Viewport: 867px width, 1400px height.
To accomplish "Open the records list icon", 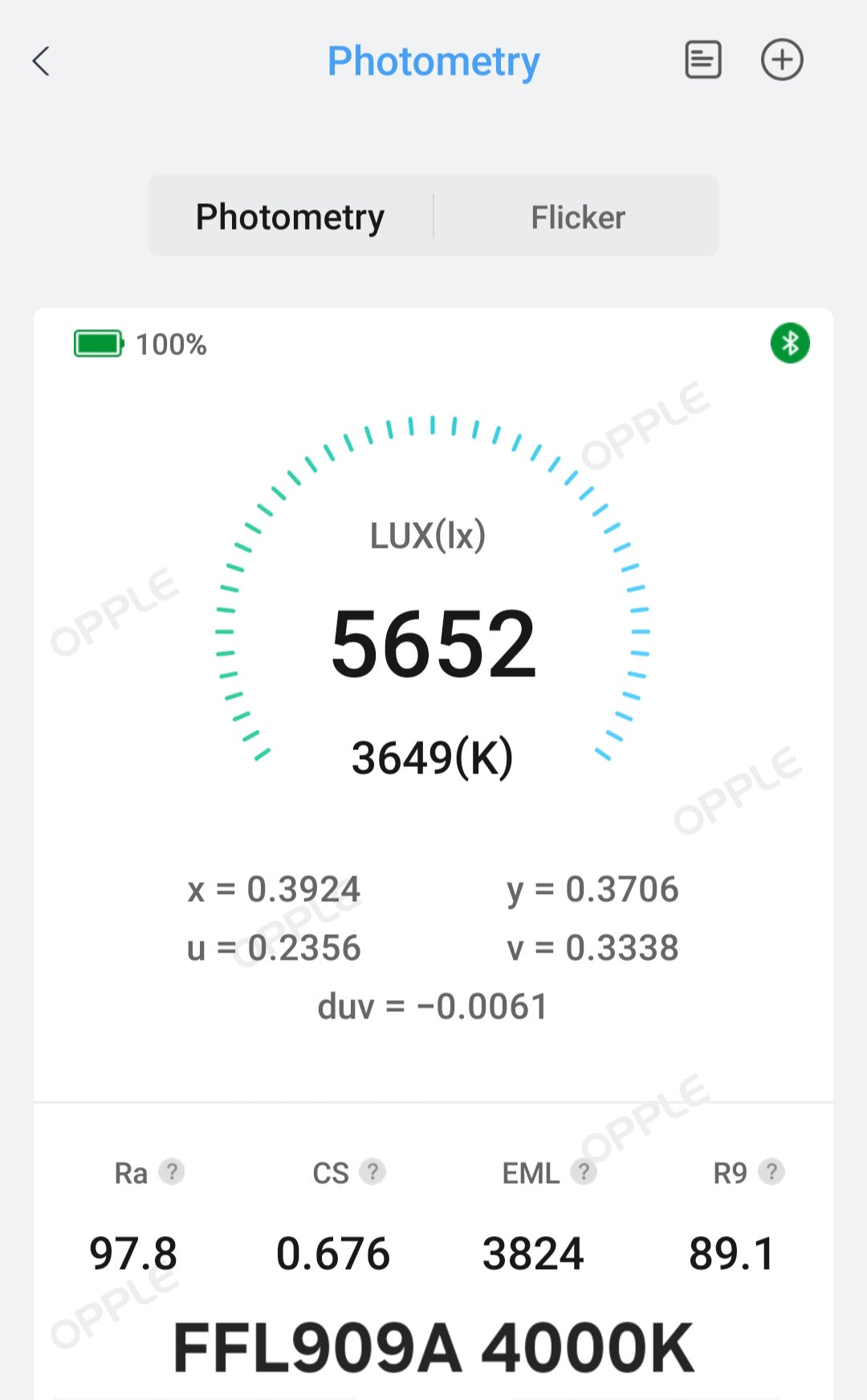I will (702, 60).
